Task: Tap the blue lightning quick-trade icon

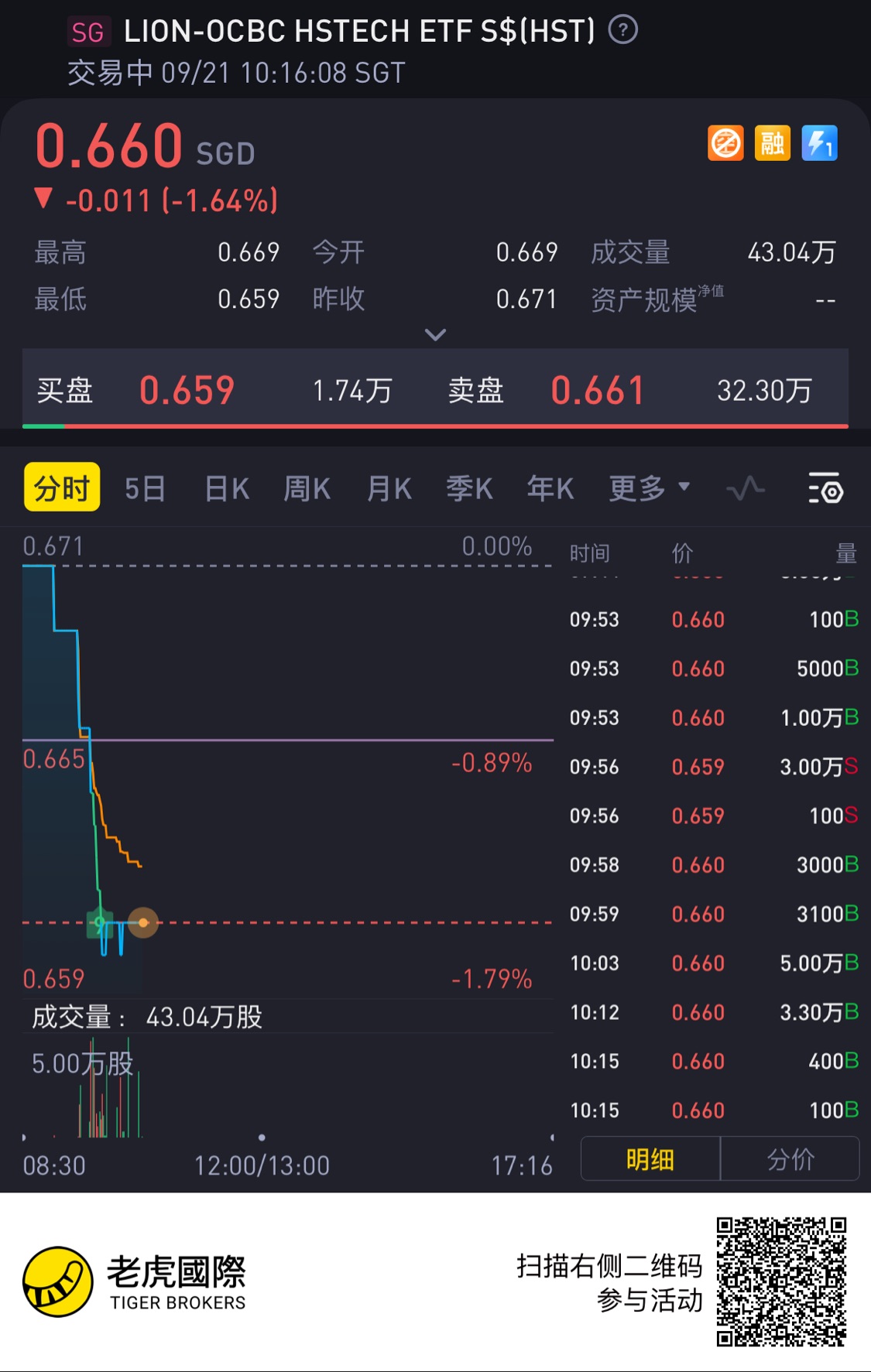Action: point(820,143)
